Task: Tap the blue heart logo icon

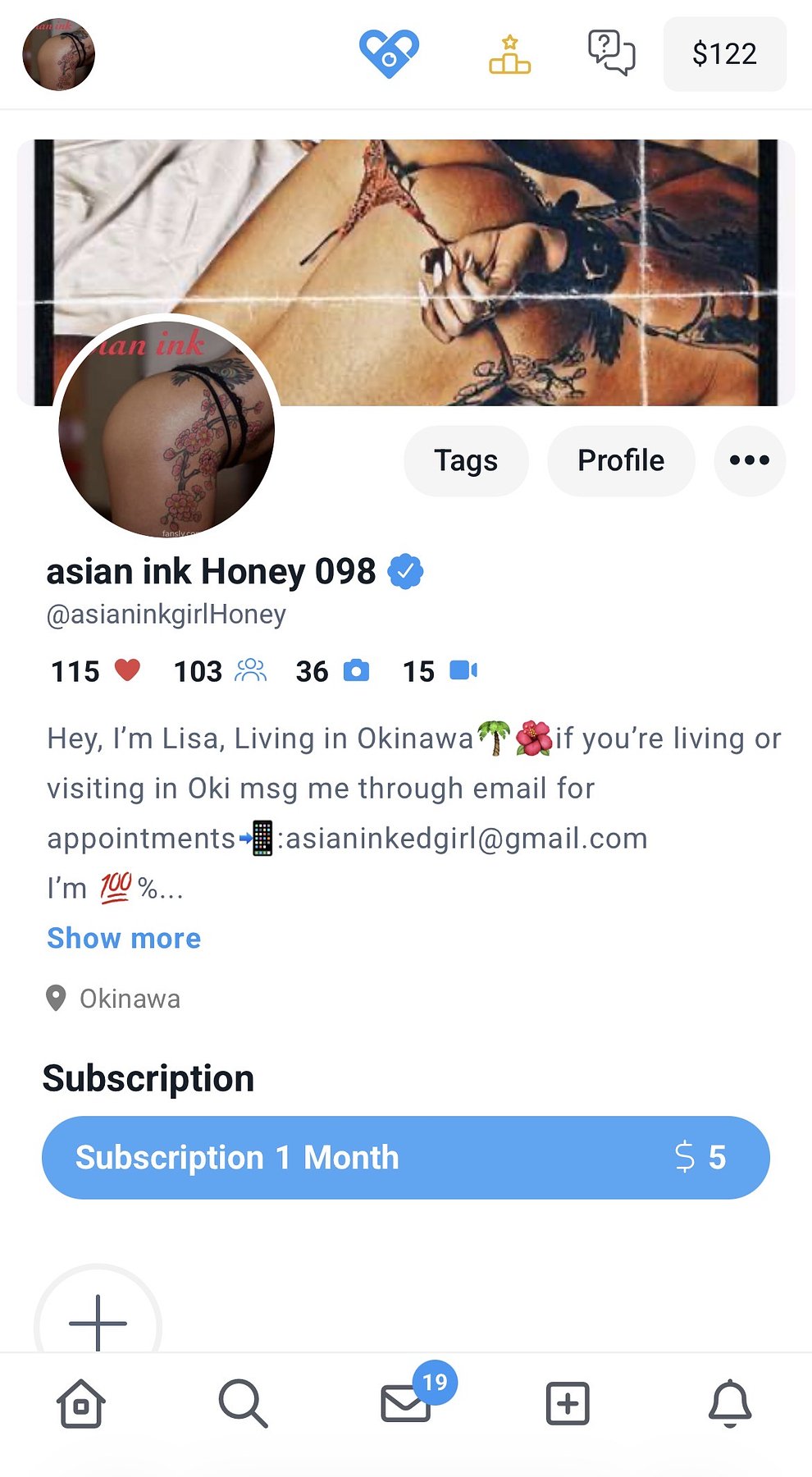Action: point(389,53)
